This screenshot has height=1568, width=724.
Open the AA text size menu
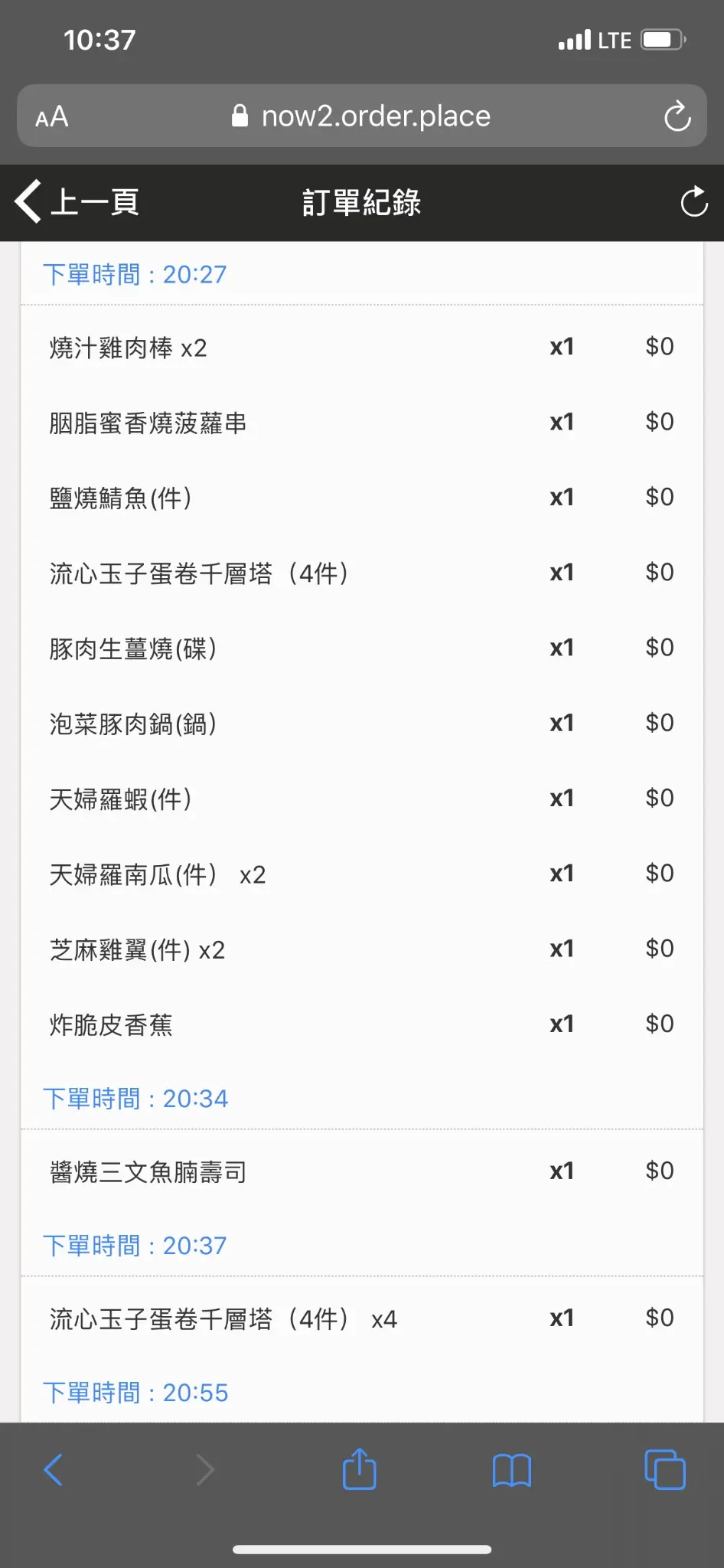[52, 117]
